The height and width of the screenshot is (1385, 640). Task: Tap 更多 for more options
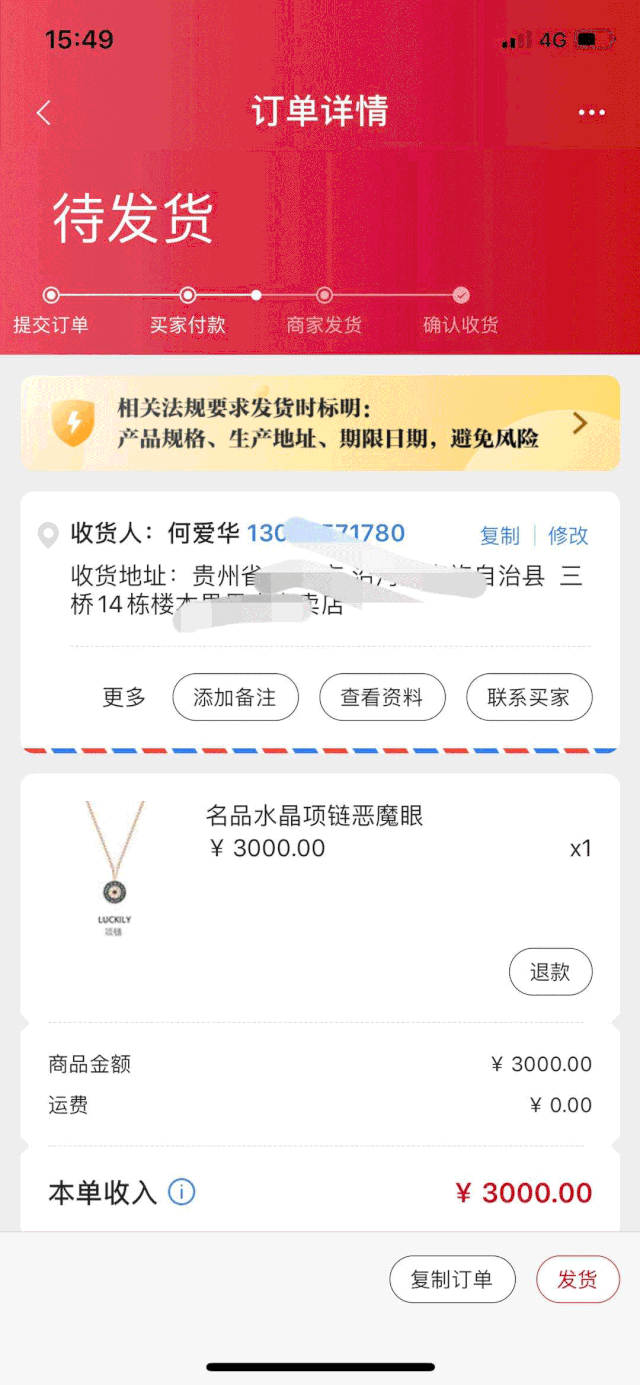pyautogui.click(x=124, y=698)
